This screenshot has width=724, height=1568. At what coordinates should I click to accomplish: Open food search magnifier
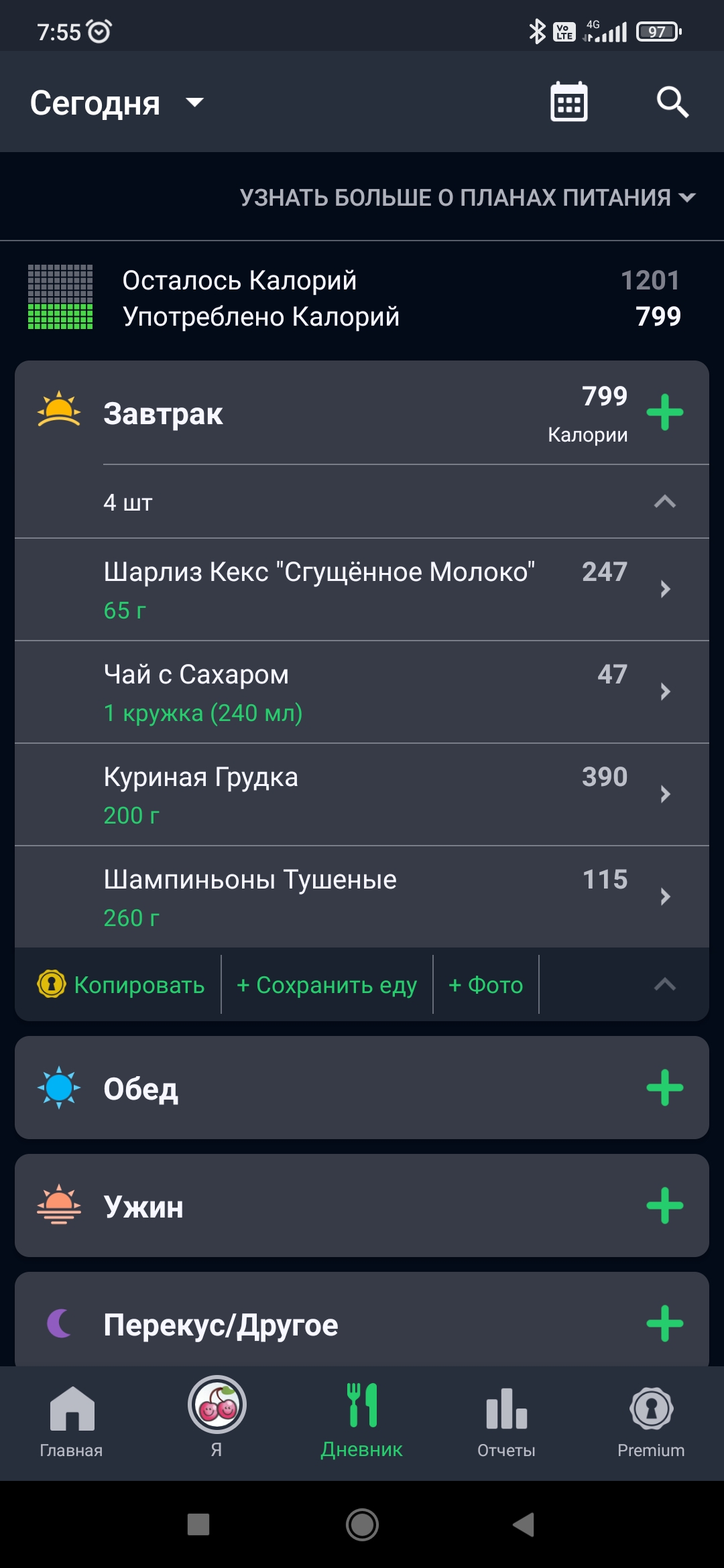pos(672,102)
